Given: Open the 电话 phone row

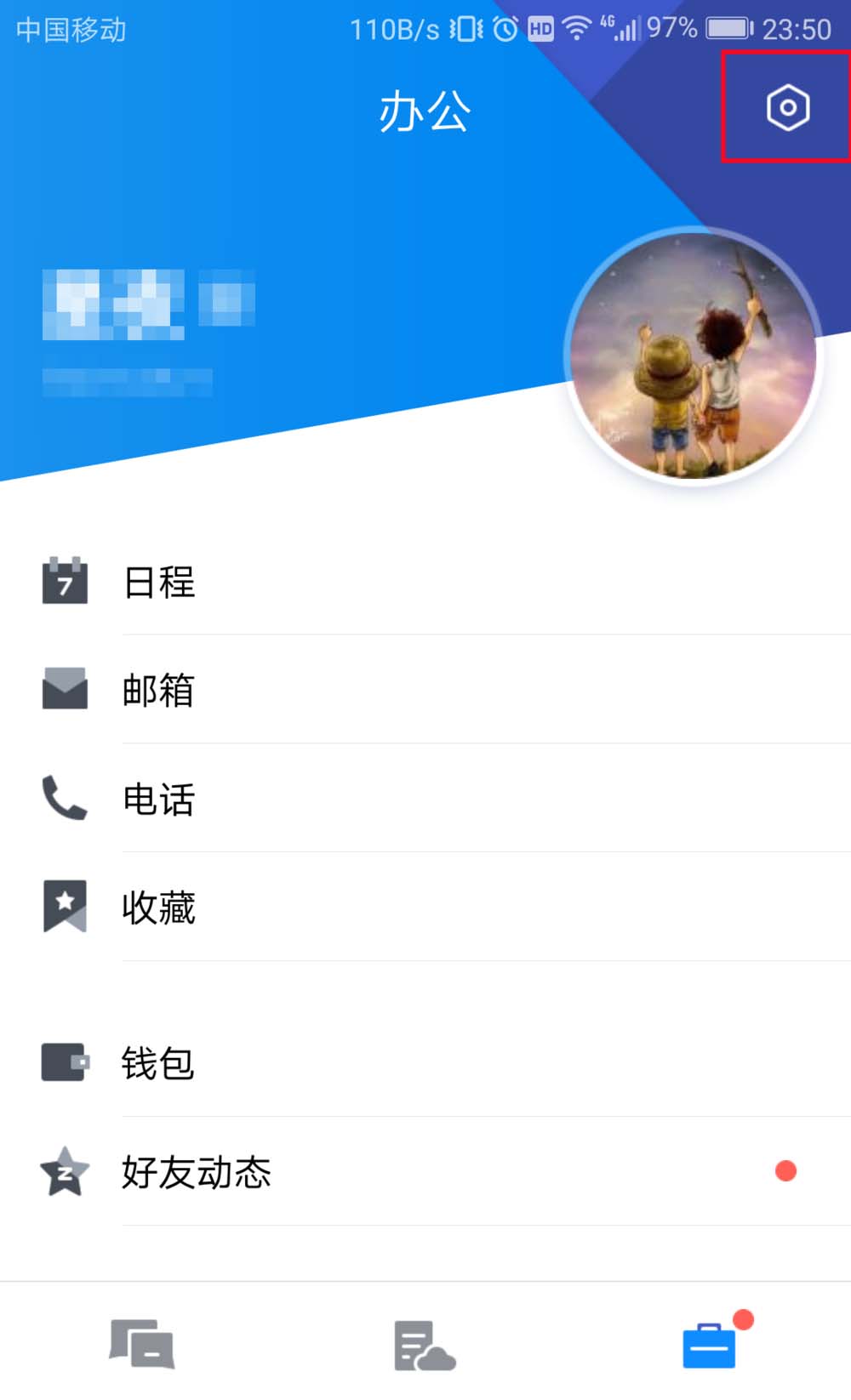Looking at the screenshot, I should click(159, 800).
